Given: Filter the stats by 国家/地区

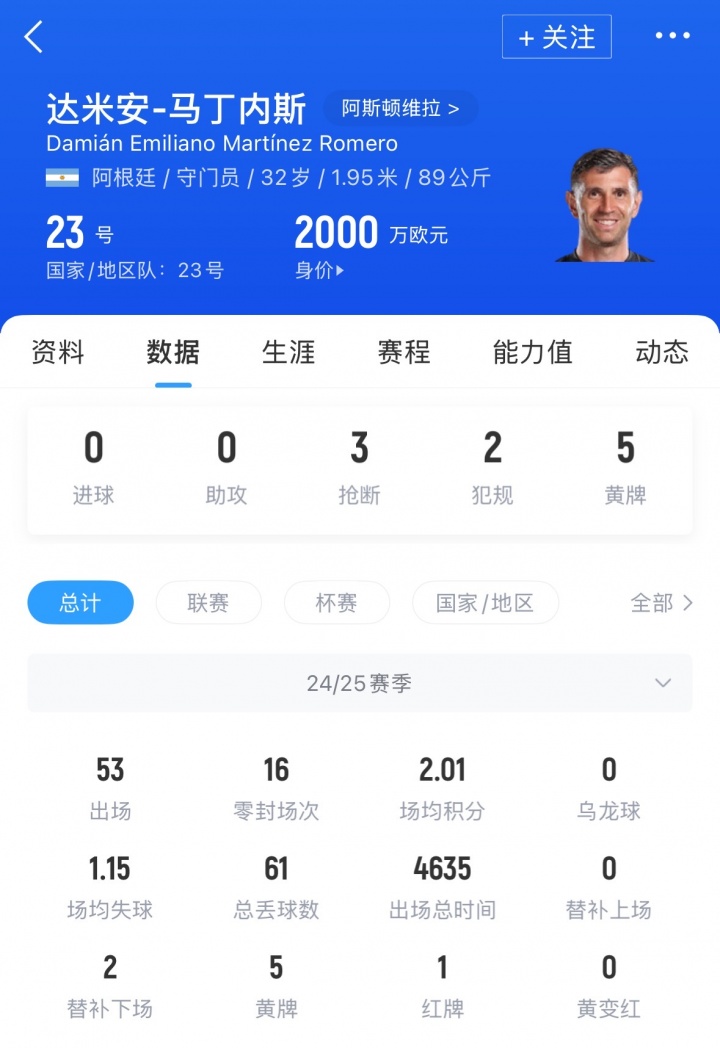Looking at the screenshot, I should (485, 603).
